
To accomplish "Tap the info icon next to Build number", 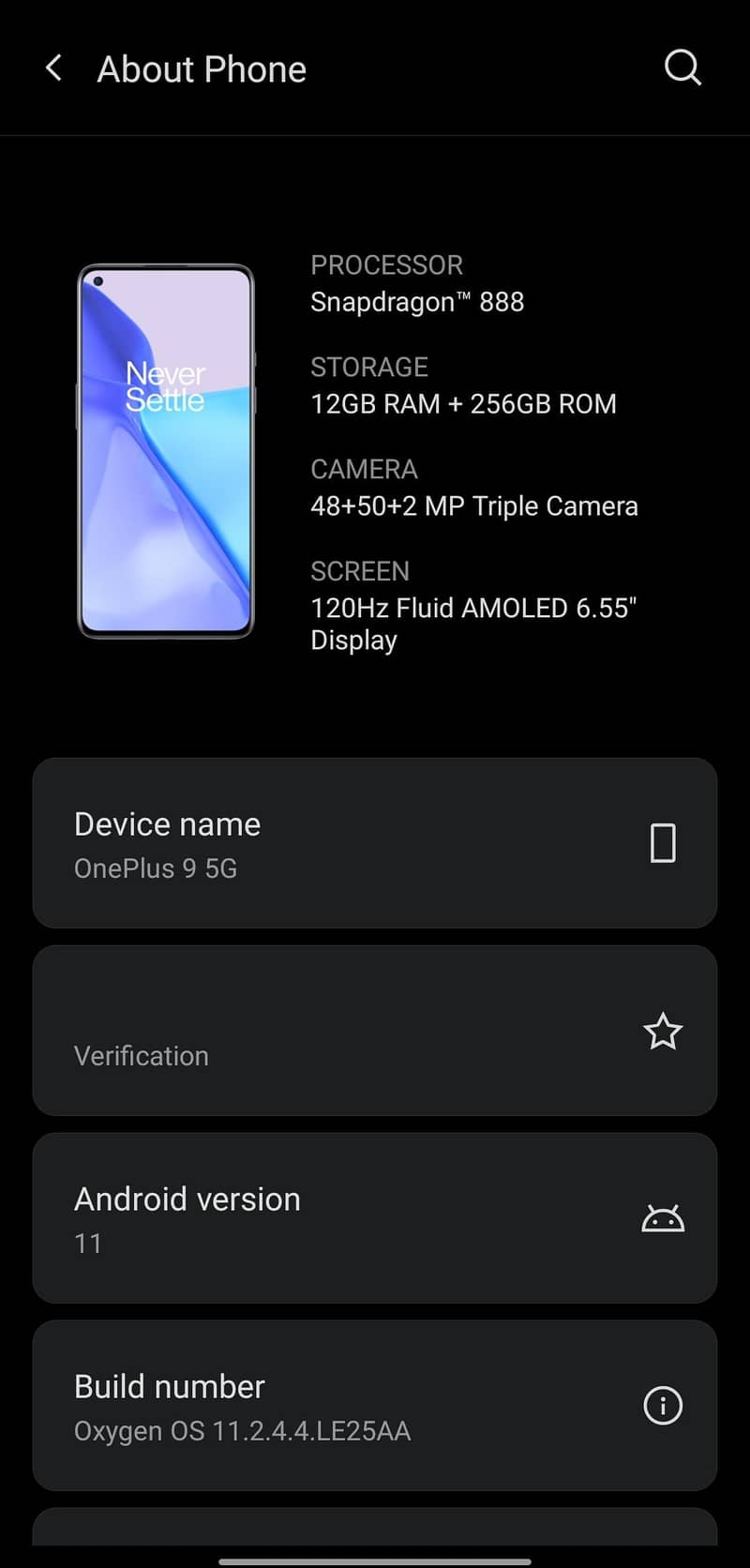I will tap(662, 1406).
